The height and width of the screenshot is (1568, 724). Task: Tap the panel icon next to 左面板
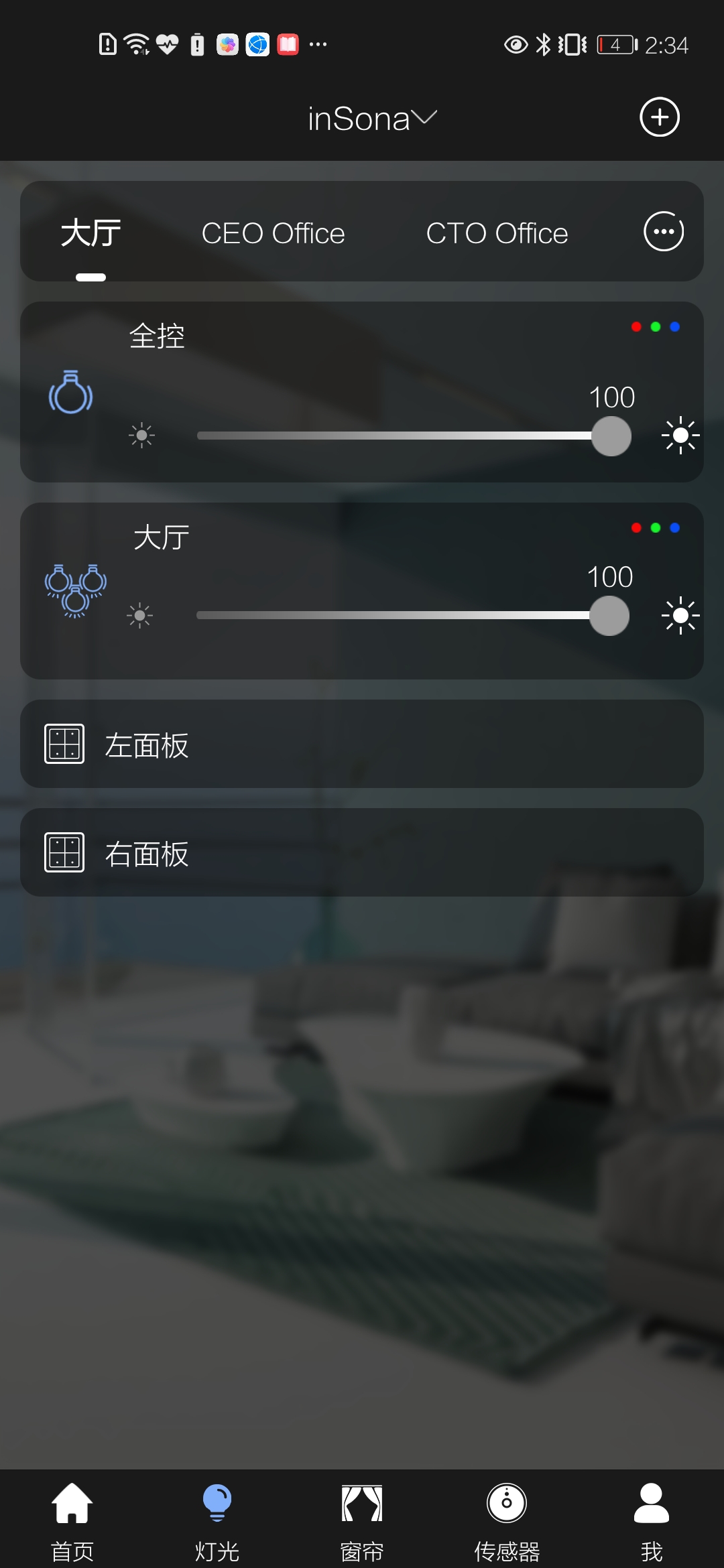pyautogui.click(x=64, y=744)
